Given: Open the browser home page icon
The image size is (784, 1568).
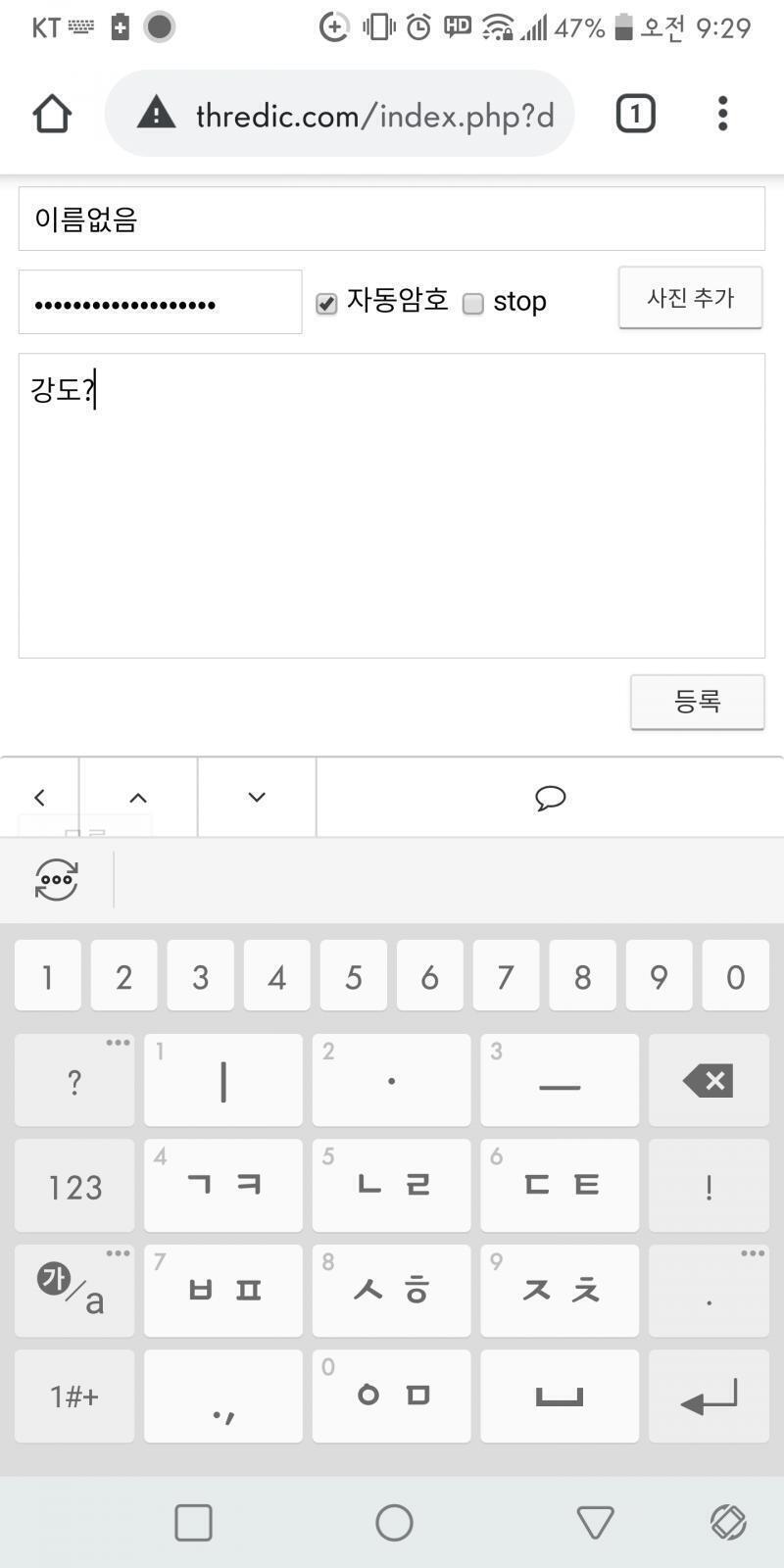Looking at the screenshot, I should click(x=52, y=114).
